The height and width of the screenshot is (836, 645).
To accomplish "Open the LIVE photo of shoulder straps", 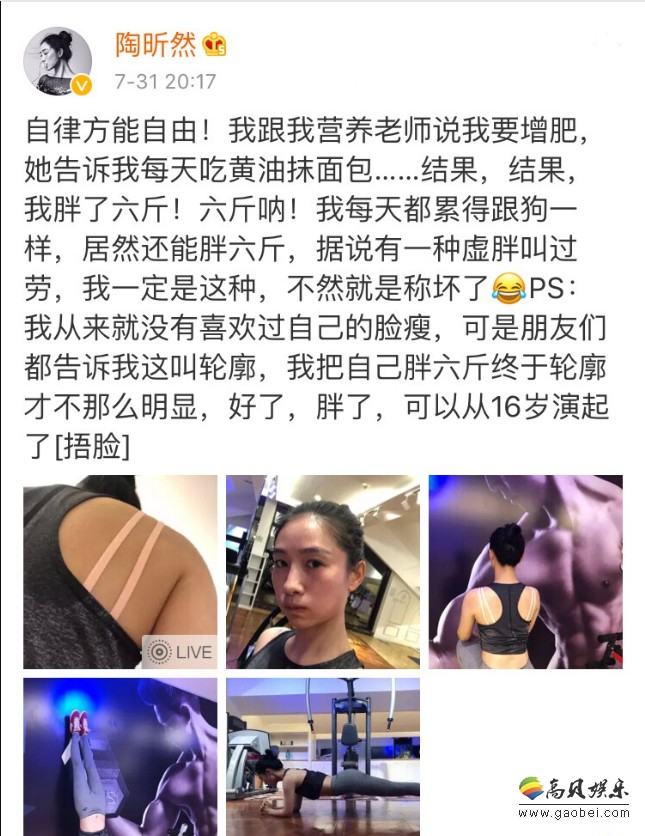I will click(x=120, y=571).
